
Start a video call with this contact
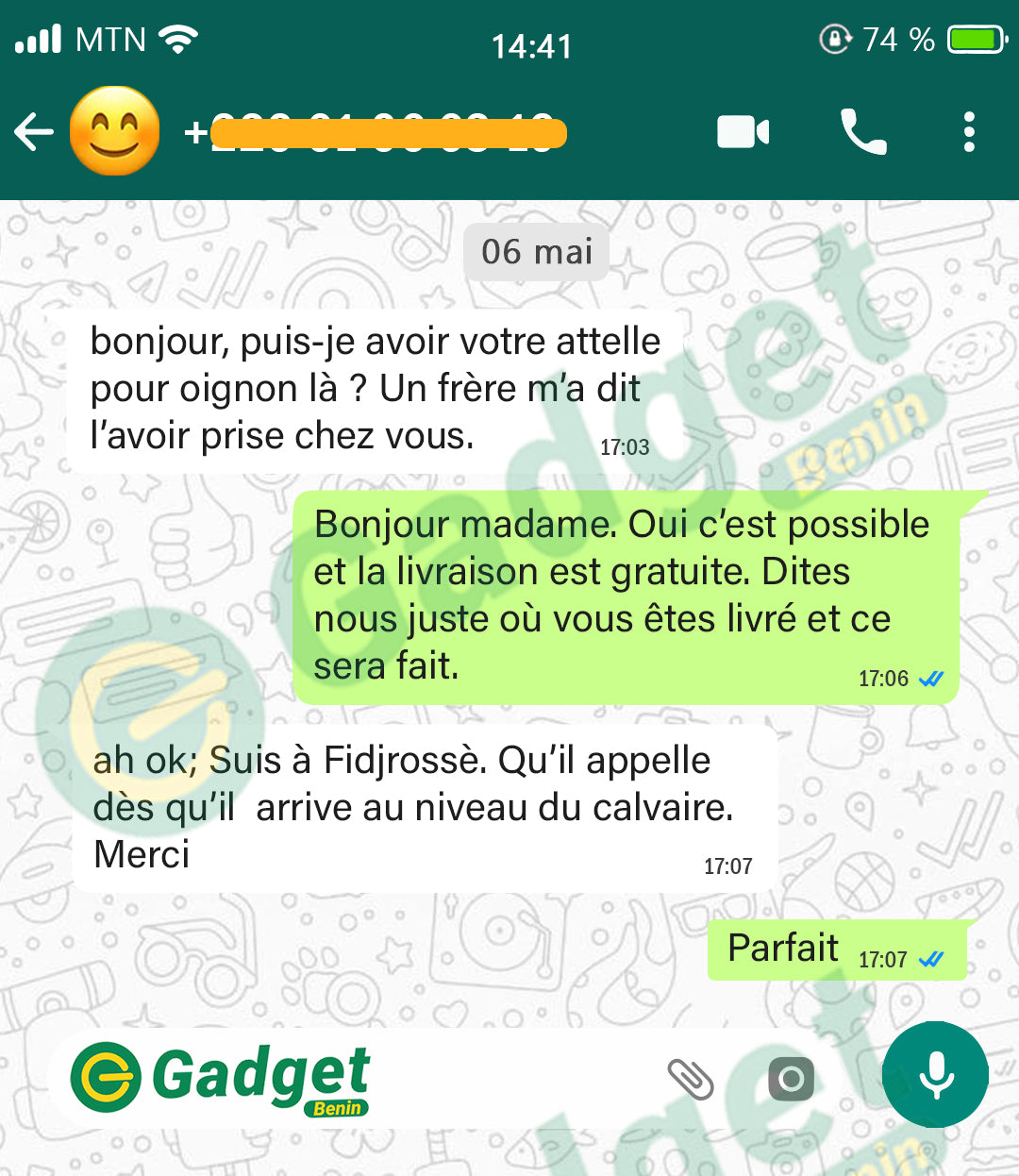coord(743,132)
